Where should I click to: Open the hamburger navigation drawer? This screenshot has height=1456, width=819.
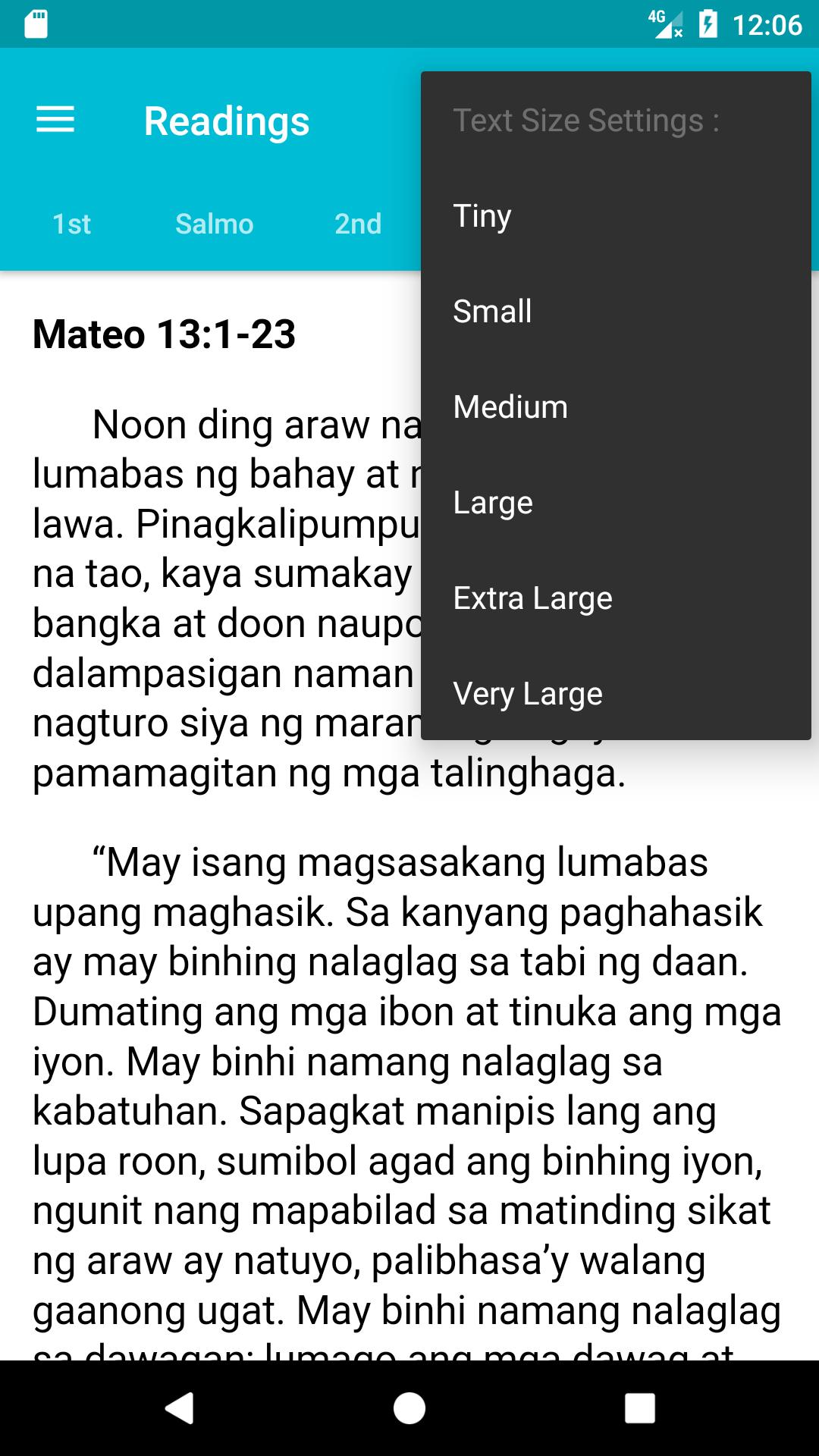point(55,120)
